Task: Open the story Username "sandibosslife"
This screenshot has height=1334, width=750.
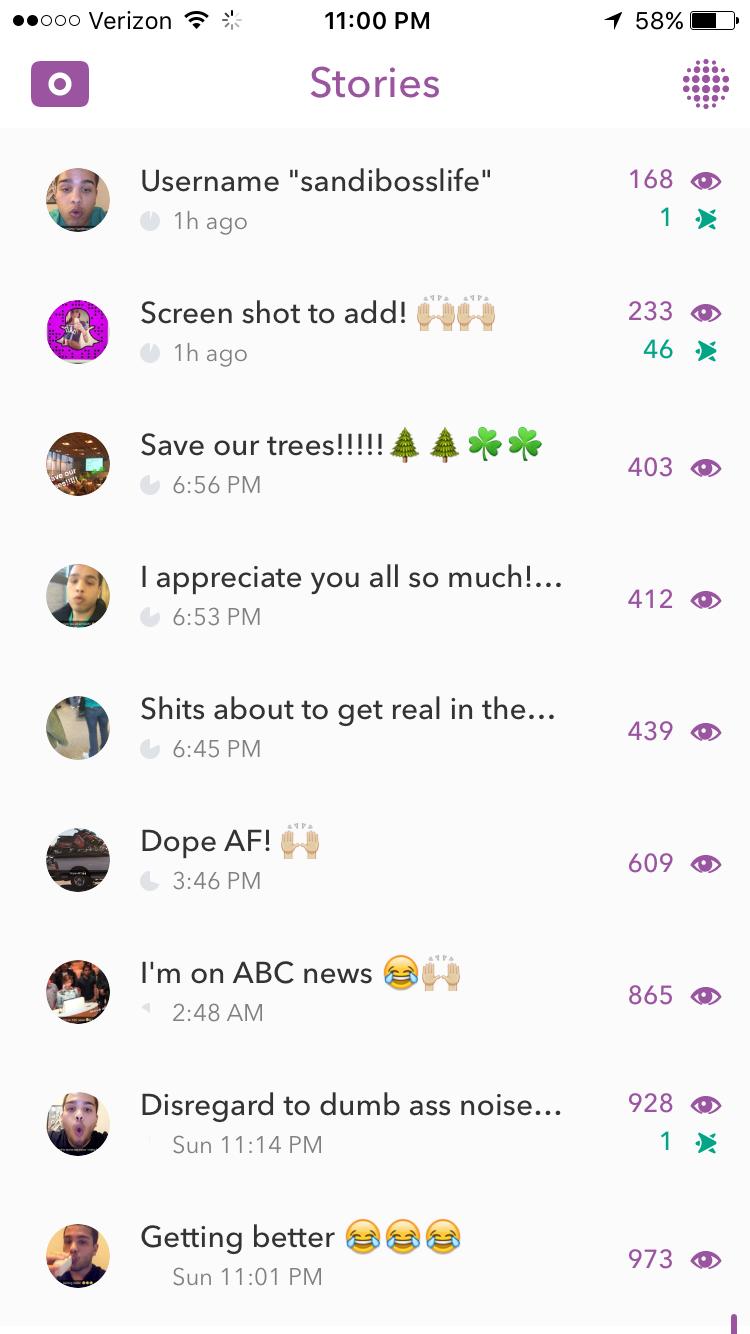Action: [375, 200]
